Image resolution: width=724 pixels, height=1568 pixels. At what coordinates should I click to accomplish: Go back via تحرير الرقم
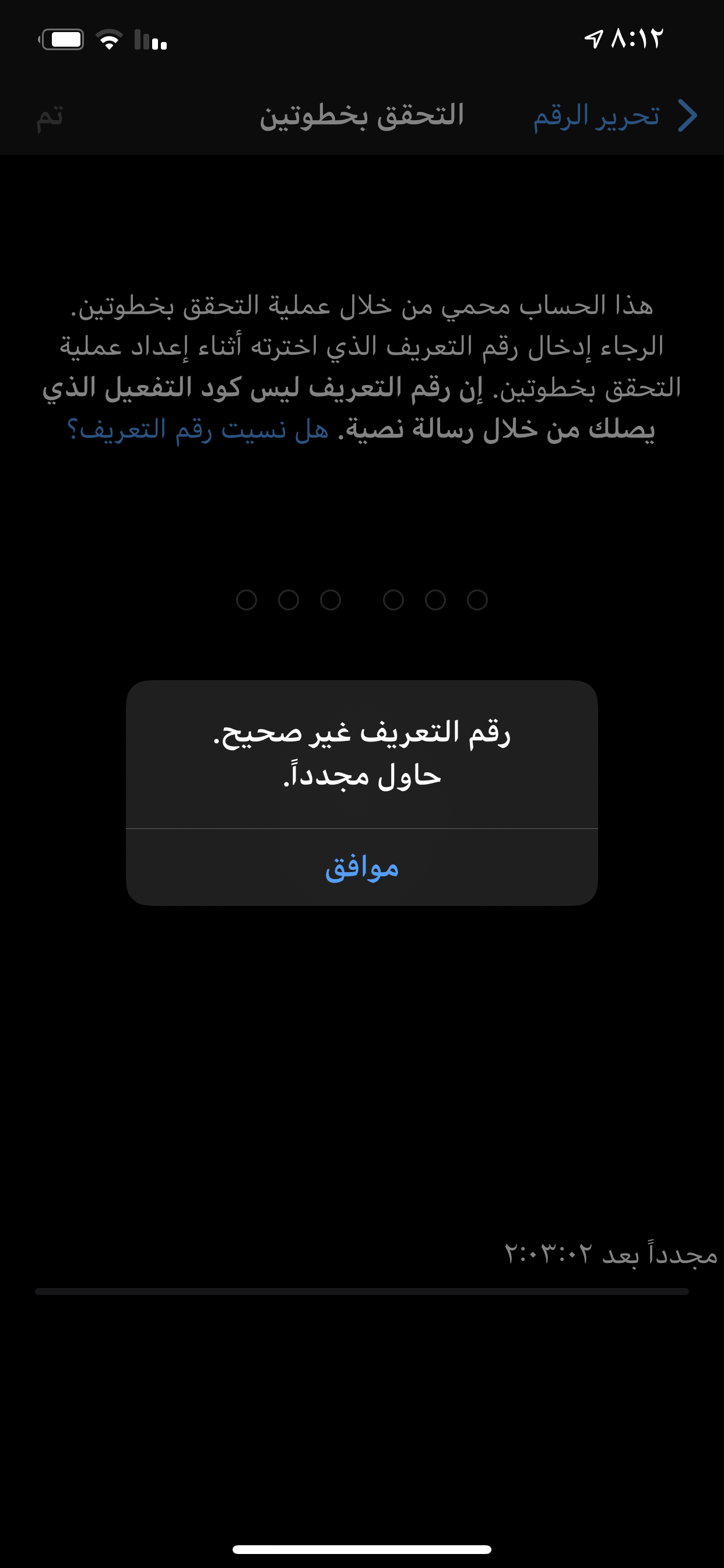coord(613,116)
